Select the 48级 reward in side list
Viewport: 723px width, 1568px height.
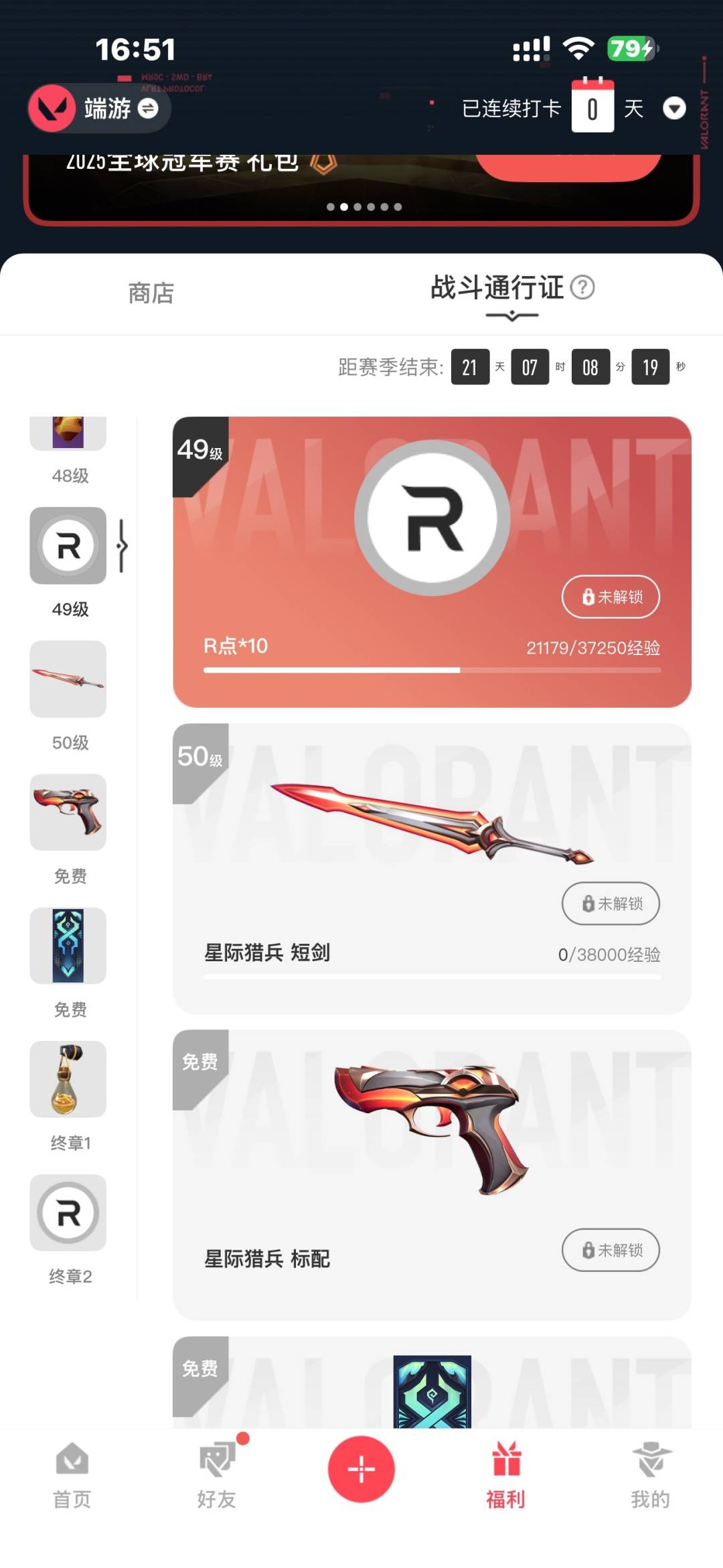click(68, 435)
